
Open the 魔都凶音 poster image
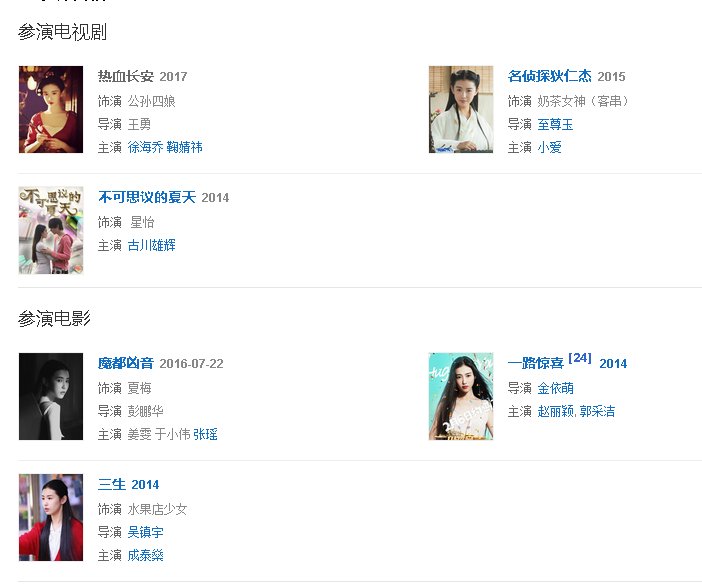tap(51, 396)
